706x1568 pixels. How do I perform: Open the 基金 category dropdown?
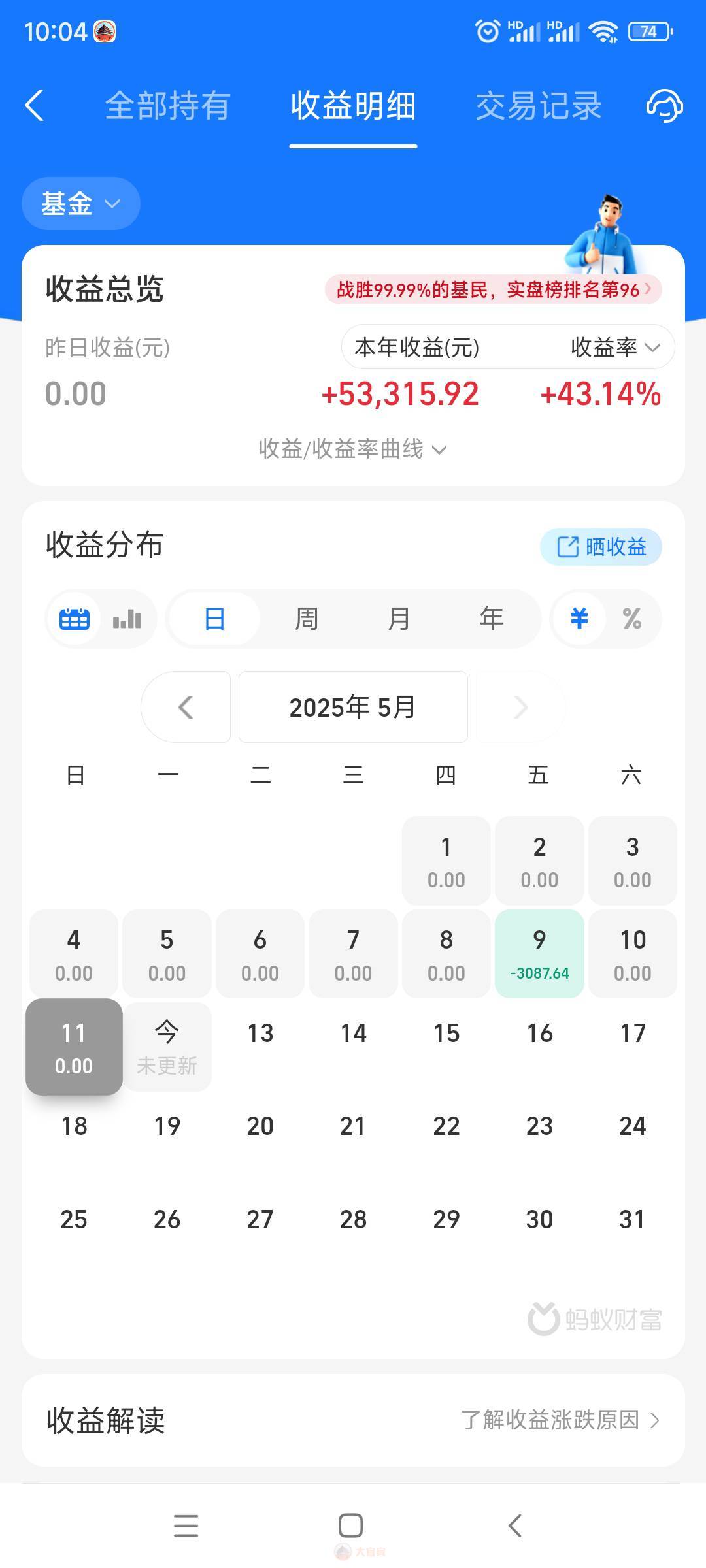coord(80,204)
